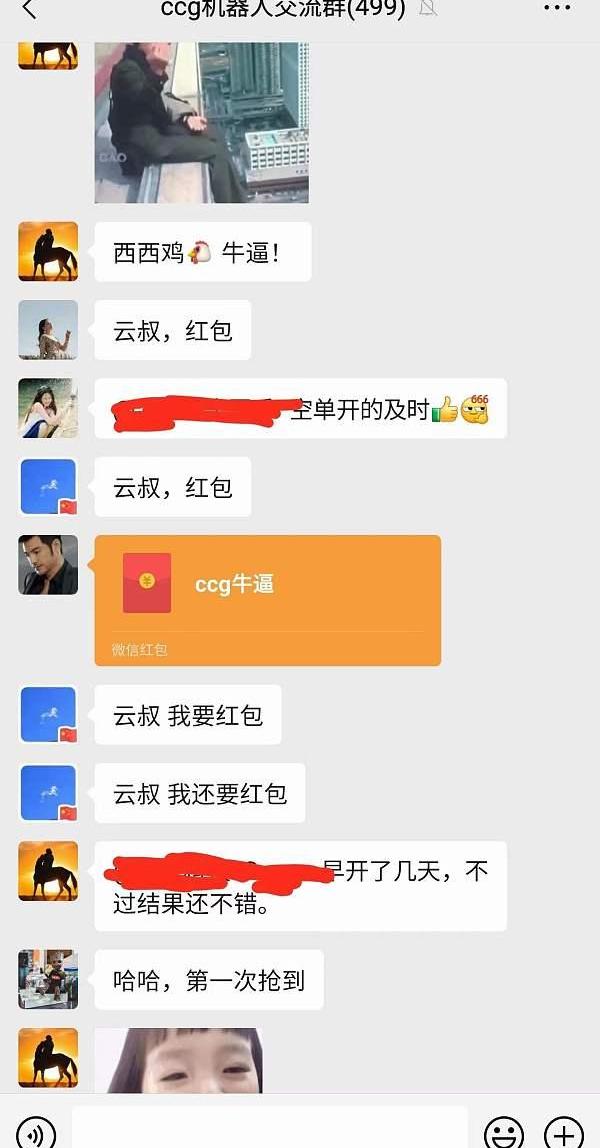View avatar next to 哈哈，第一次抢到
Screen dimensions: 600x1148
coord(48,980)
